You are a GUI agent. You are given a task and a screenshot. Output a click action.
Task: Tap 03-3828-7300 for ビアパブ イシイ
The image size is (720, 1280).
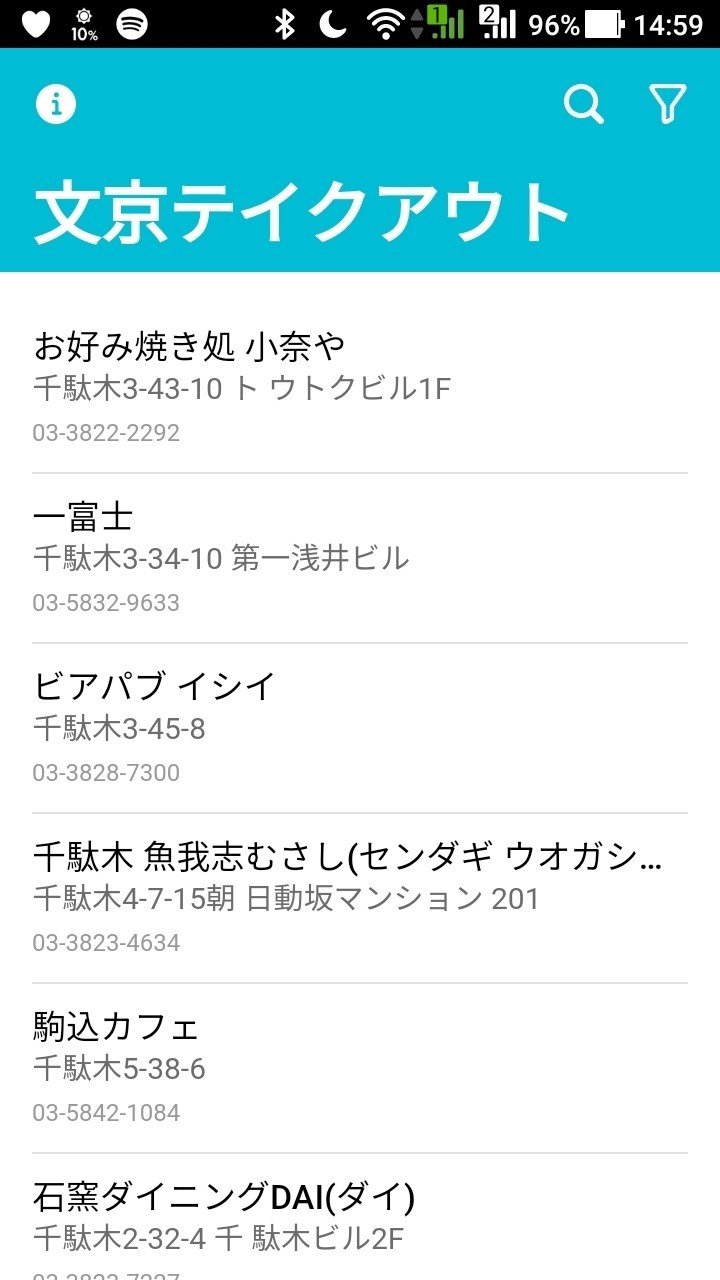point(106,772)
